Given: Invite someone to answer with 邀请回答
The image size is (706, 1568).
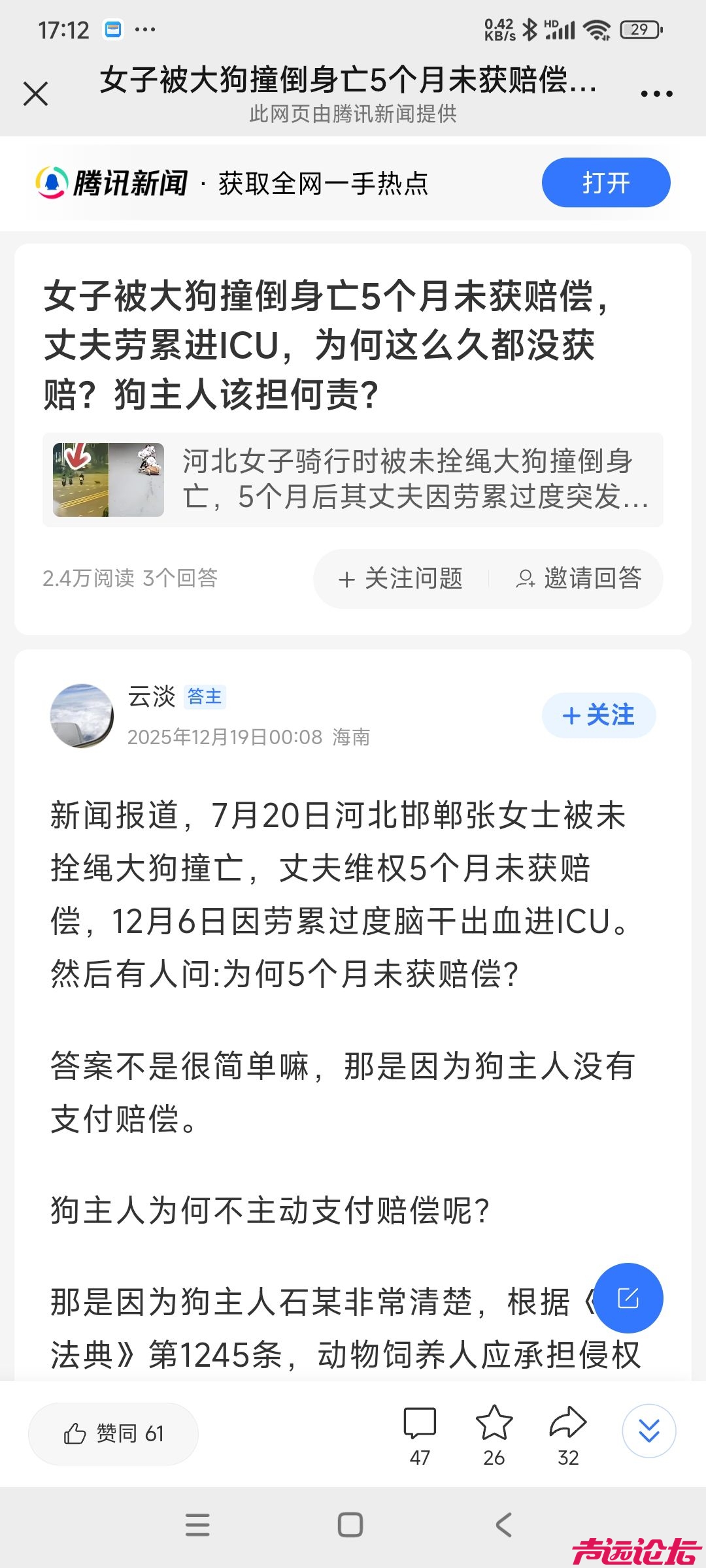Looking at the screenshot, I should point(579,579).
